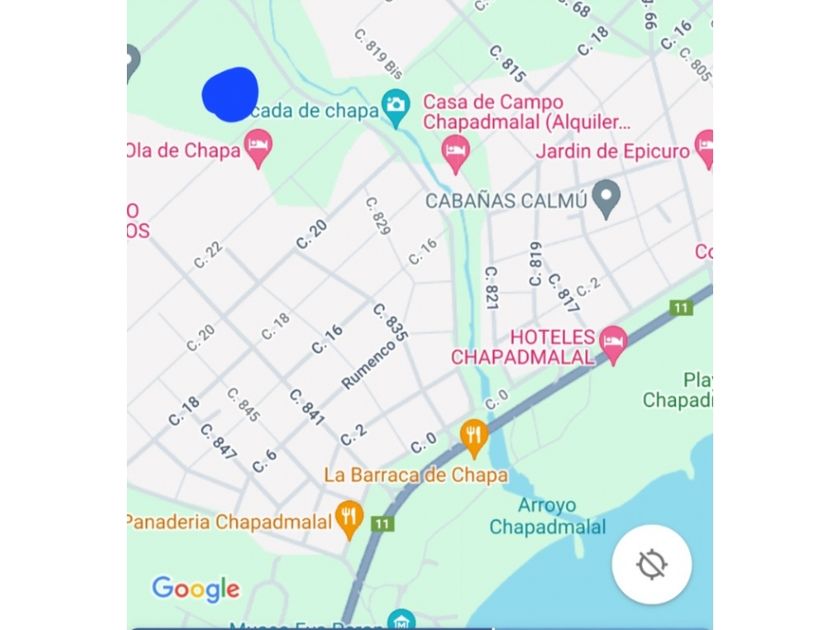Viewport: 840px width, 630px height.
Task: Open the Jardin de Epicuro hotel marker
Action: [703, 149]
